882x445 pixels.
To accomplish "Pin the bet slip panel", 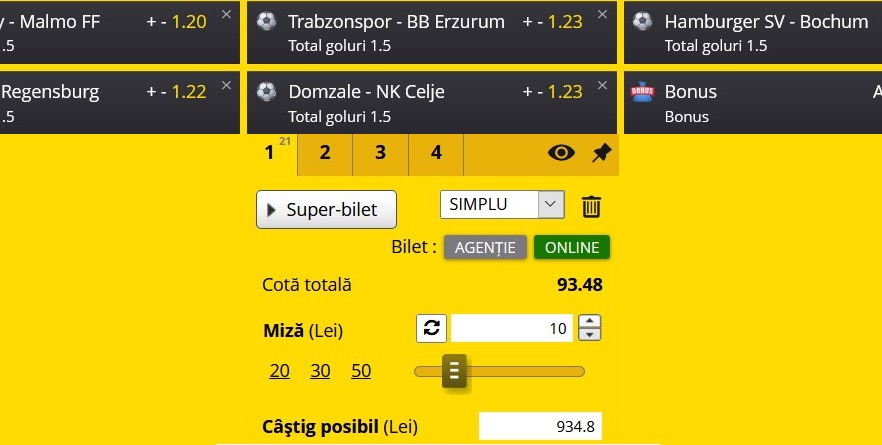I will click(x=601, y=153).
